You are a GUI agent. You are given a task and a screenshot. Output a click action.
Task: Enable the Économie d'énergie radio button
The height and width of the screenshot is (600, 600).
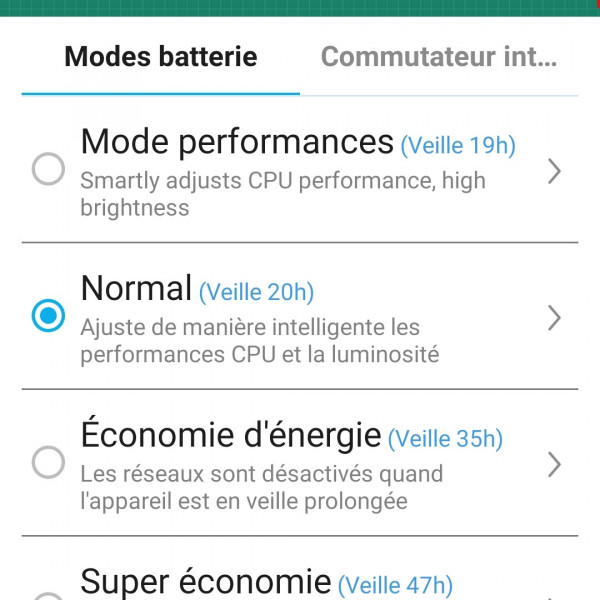click(48, 463)
